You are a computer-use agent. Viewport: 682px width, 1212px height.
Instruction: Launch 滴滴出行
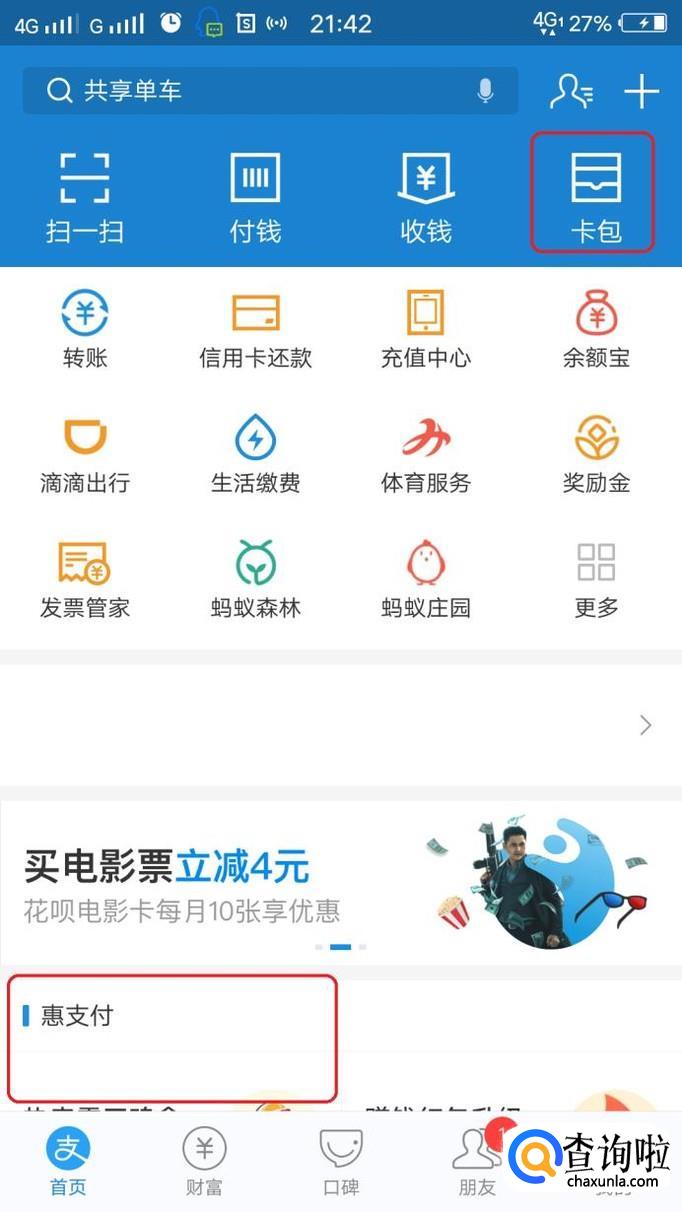[x=85, y=455]
